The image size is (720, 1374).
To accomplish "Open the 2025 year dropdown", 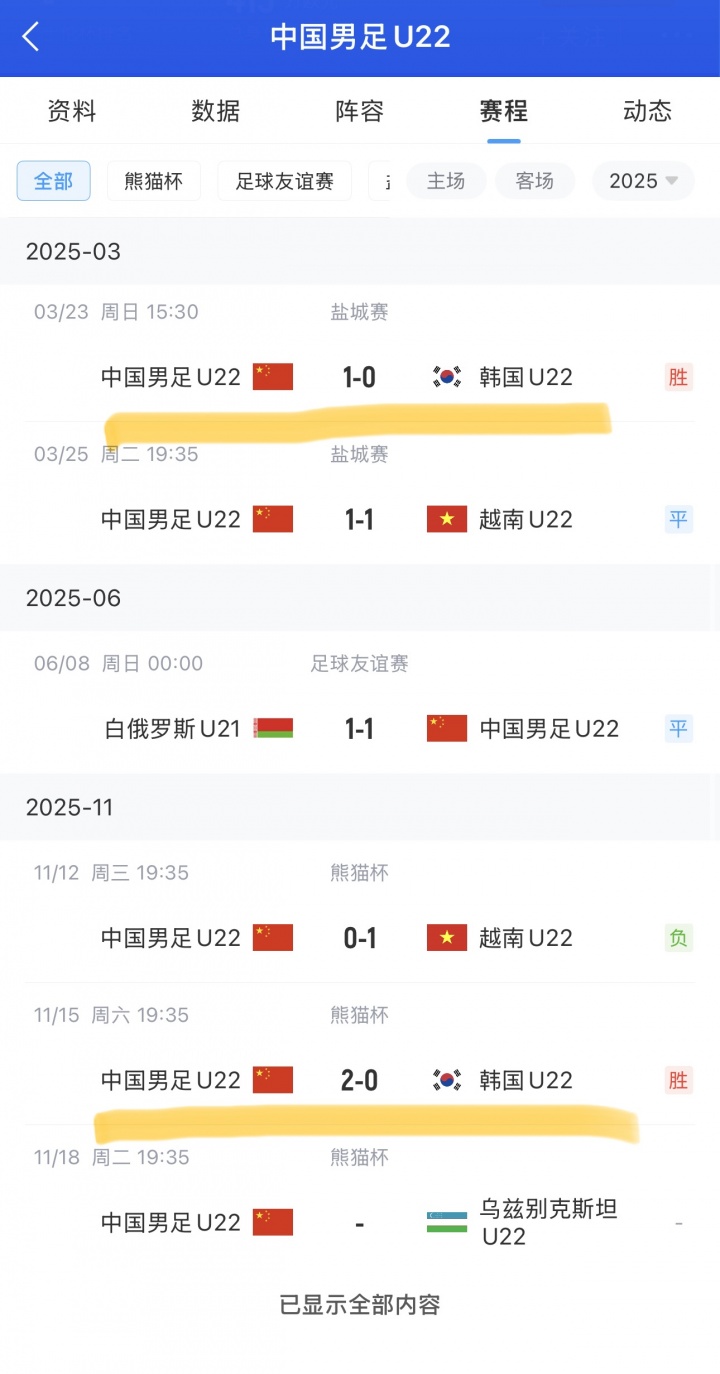I will coord(644,181).
